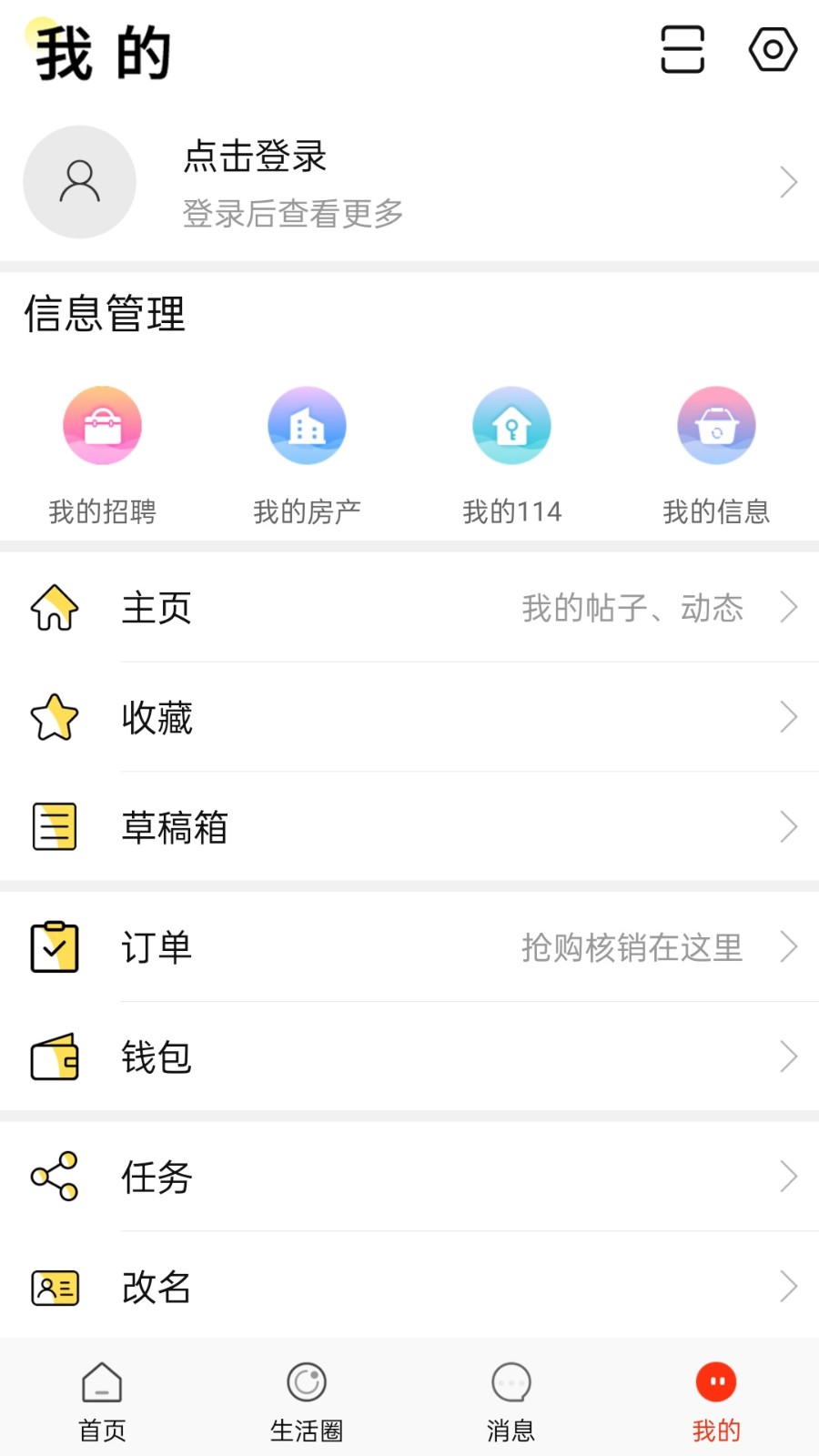Image resolution: width=819 pixels, height=1456 pixels.
Task: Open the 钱包 wallet row
Action: [409, 1057]
